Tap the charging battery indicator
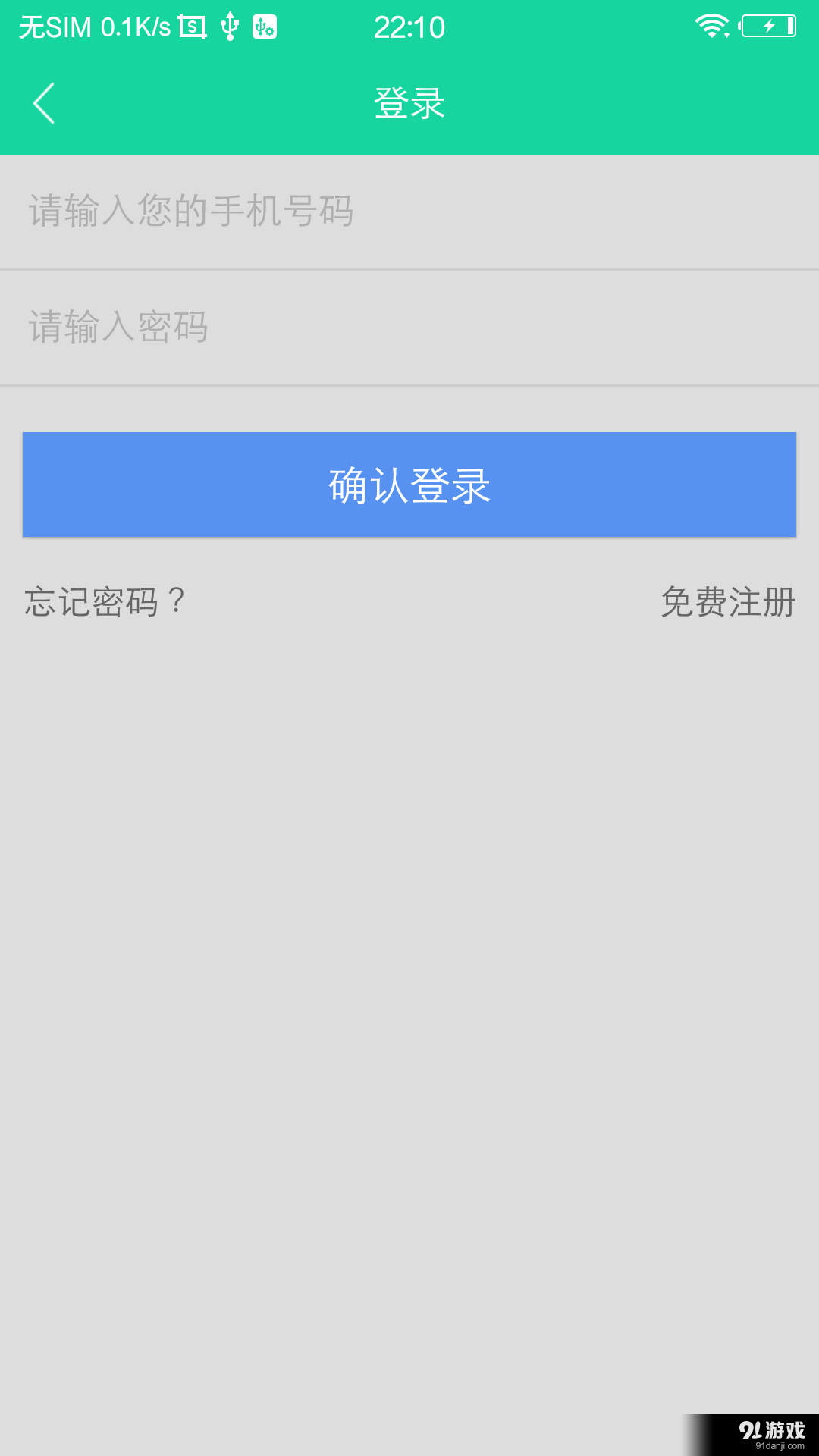 tap(766, 25)
